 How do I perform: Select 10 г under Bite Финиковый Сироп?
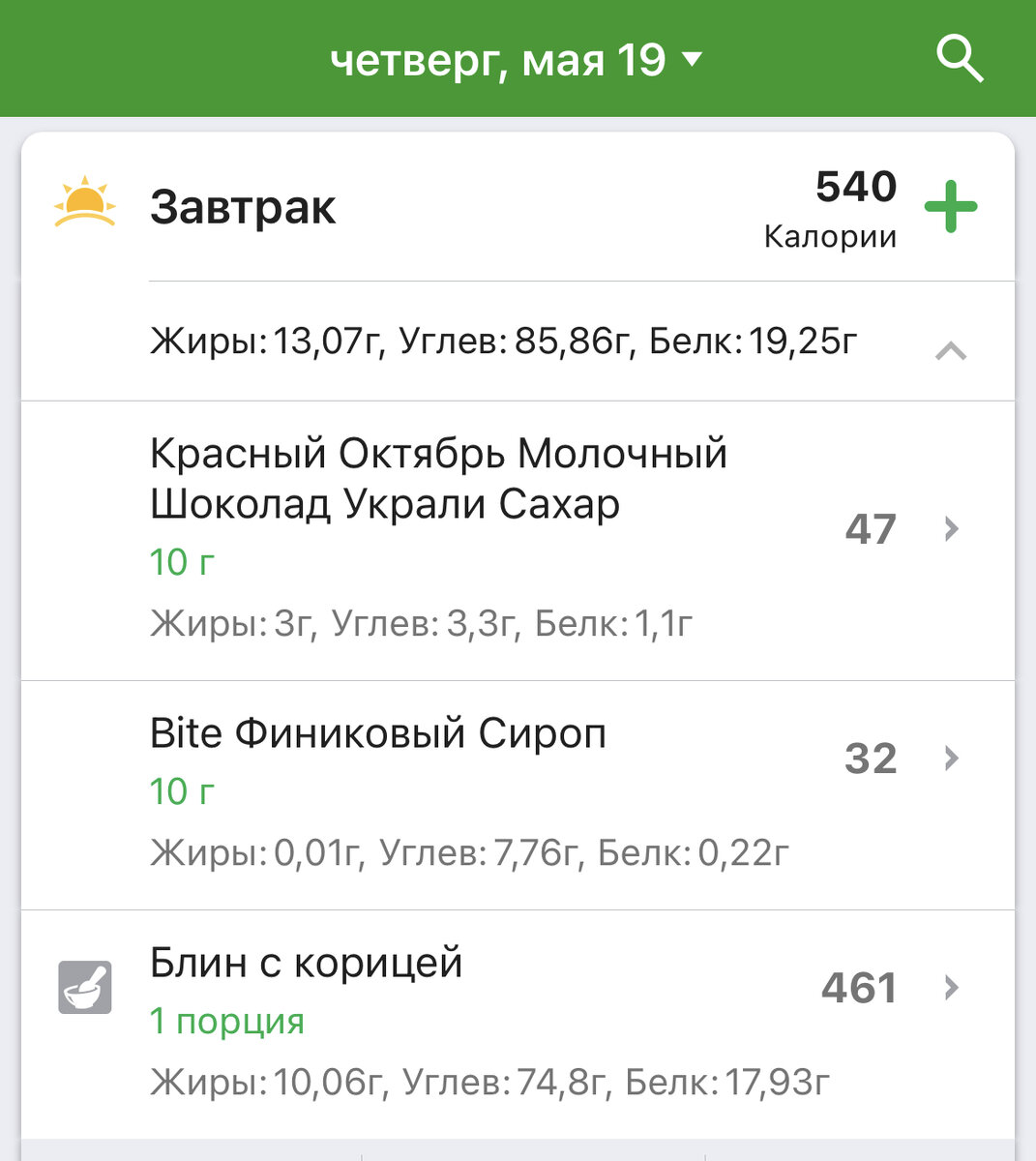pyautogui.click(x=180, y=791)
